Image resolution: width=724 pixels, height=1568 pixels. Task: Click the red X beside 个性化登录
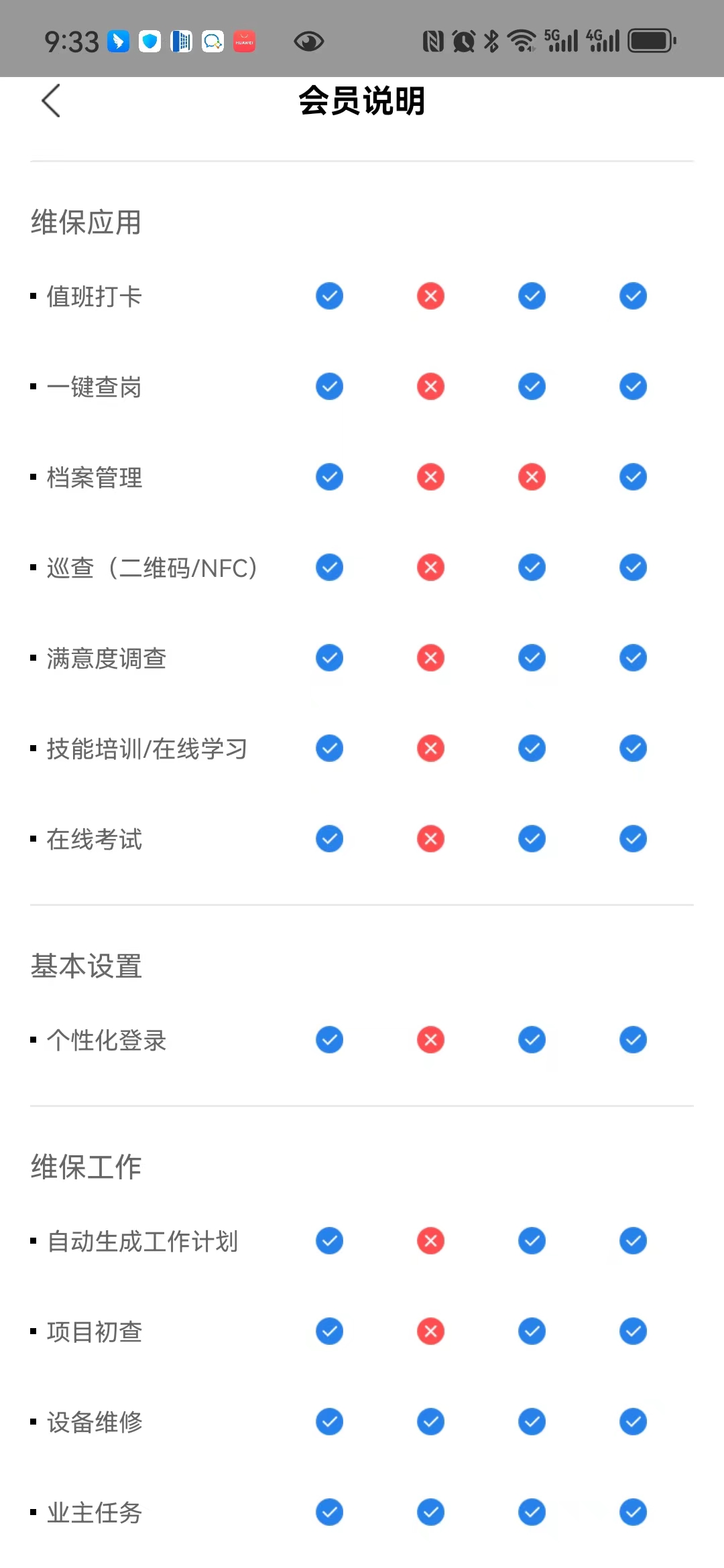430,1039
